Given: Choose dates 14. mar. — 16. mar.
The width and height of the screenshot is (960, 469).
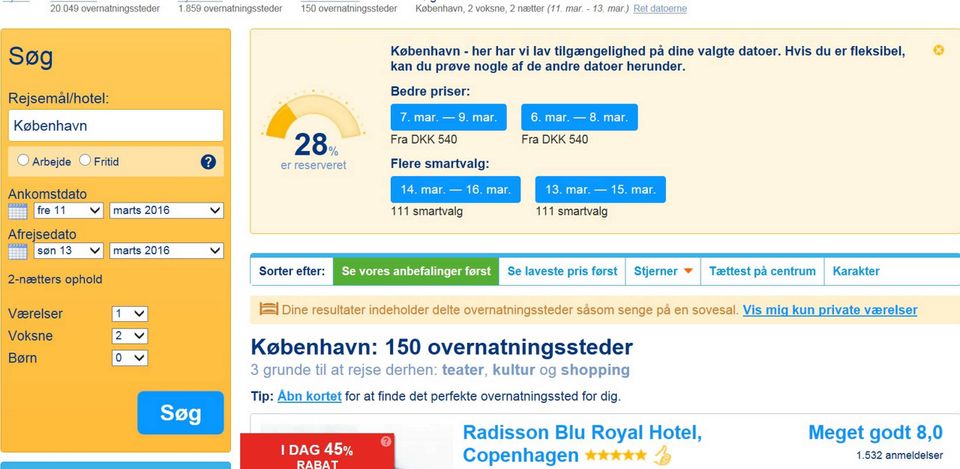Looking at the screenshot, I should tap(455, 189).
